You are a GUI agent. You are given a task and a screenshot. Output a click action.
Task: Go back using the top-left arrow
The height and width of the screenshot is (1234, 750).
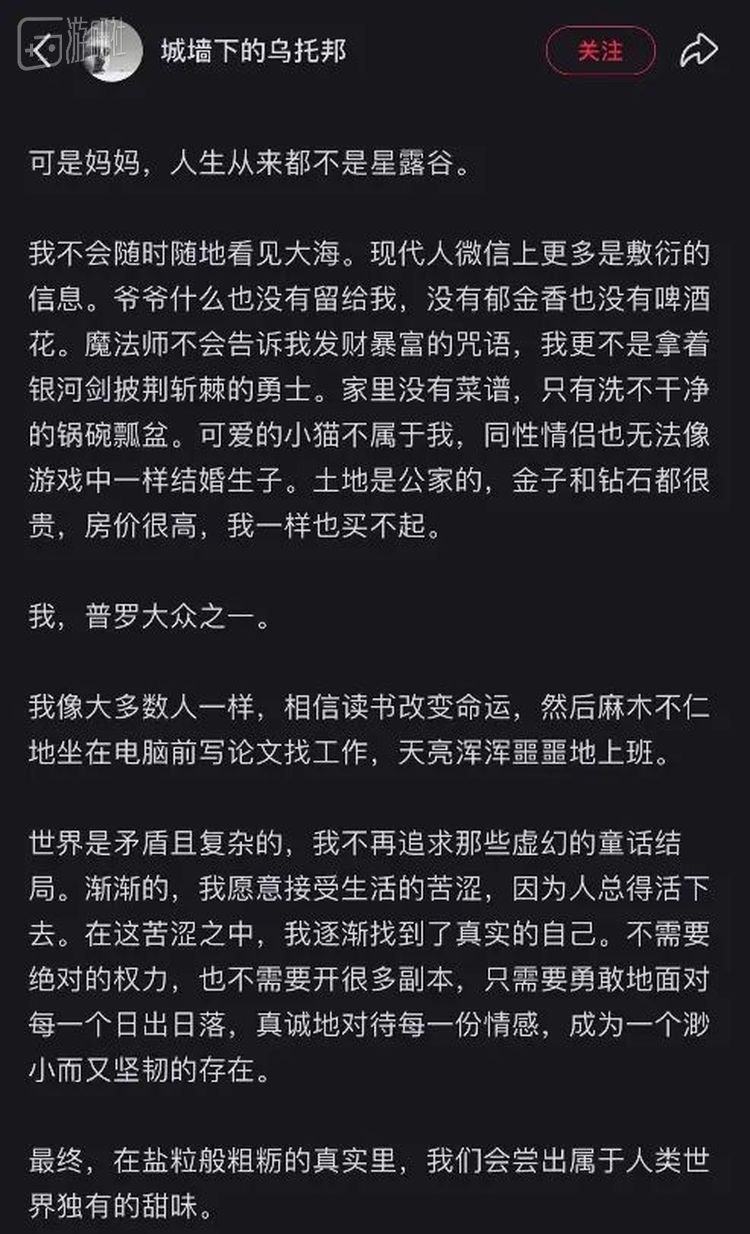[41, 51]
